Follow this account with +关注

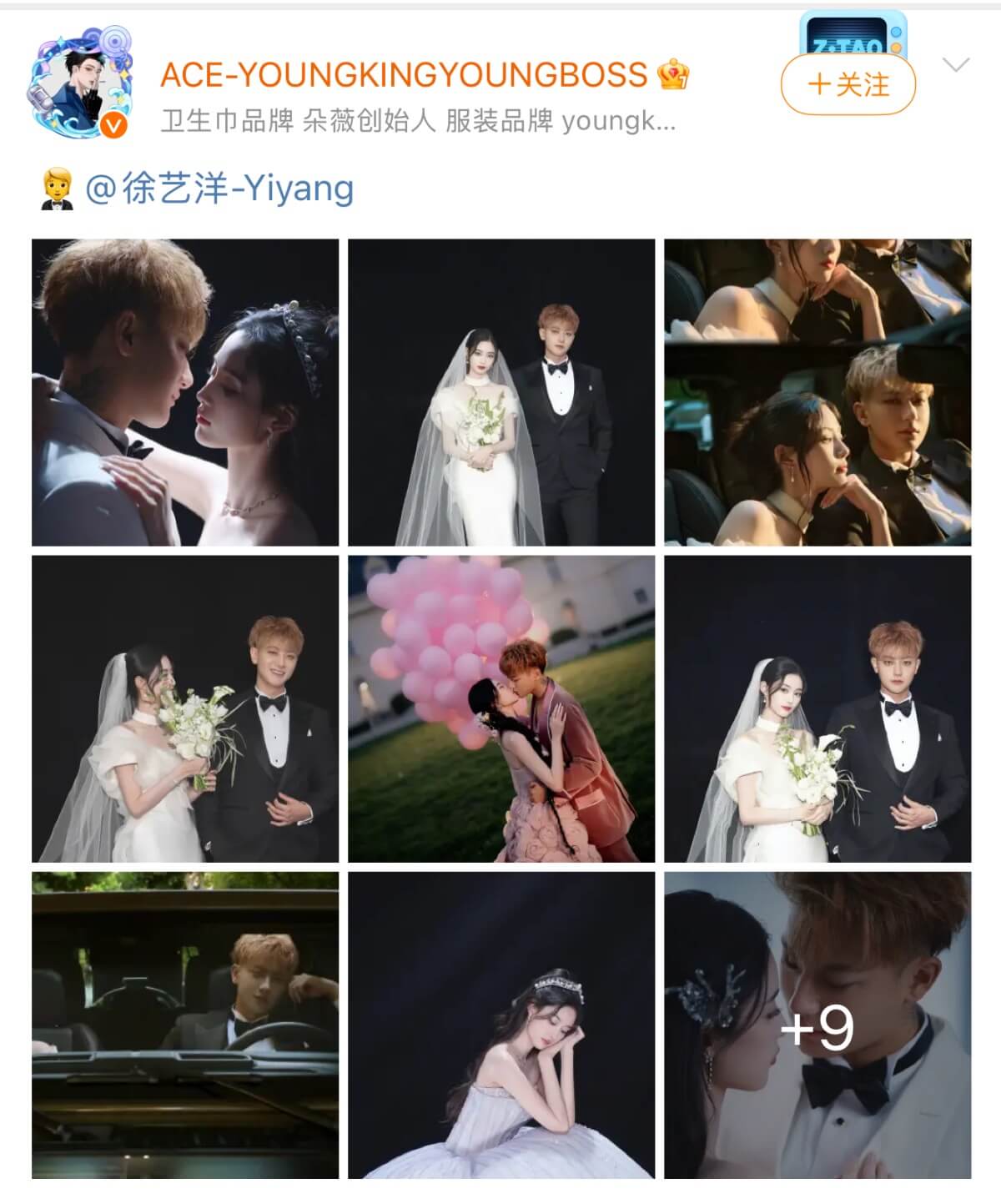tap(848, 85)
